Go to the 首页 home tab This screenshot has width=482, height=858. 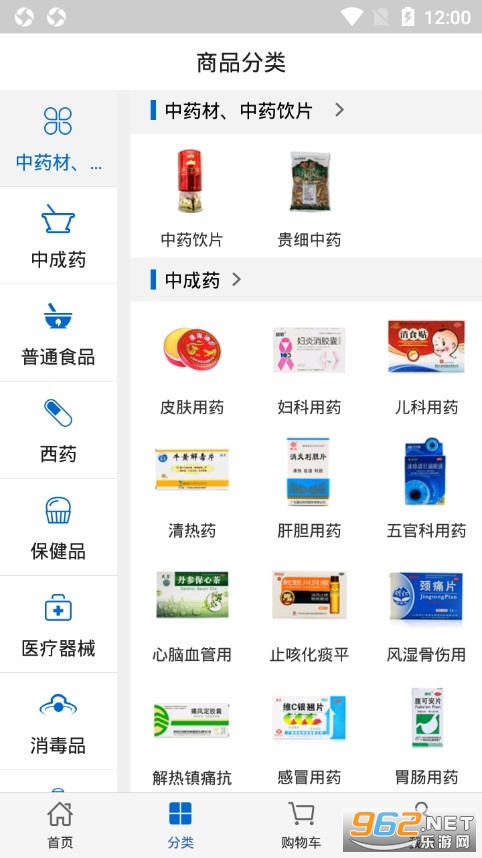[x=60, y=825]
